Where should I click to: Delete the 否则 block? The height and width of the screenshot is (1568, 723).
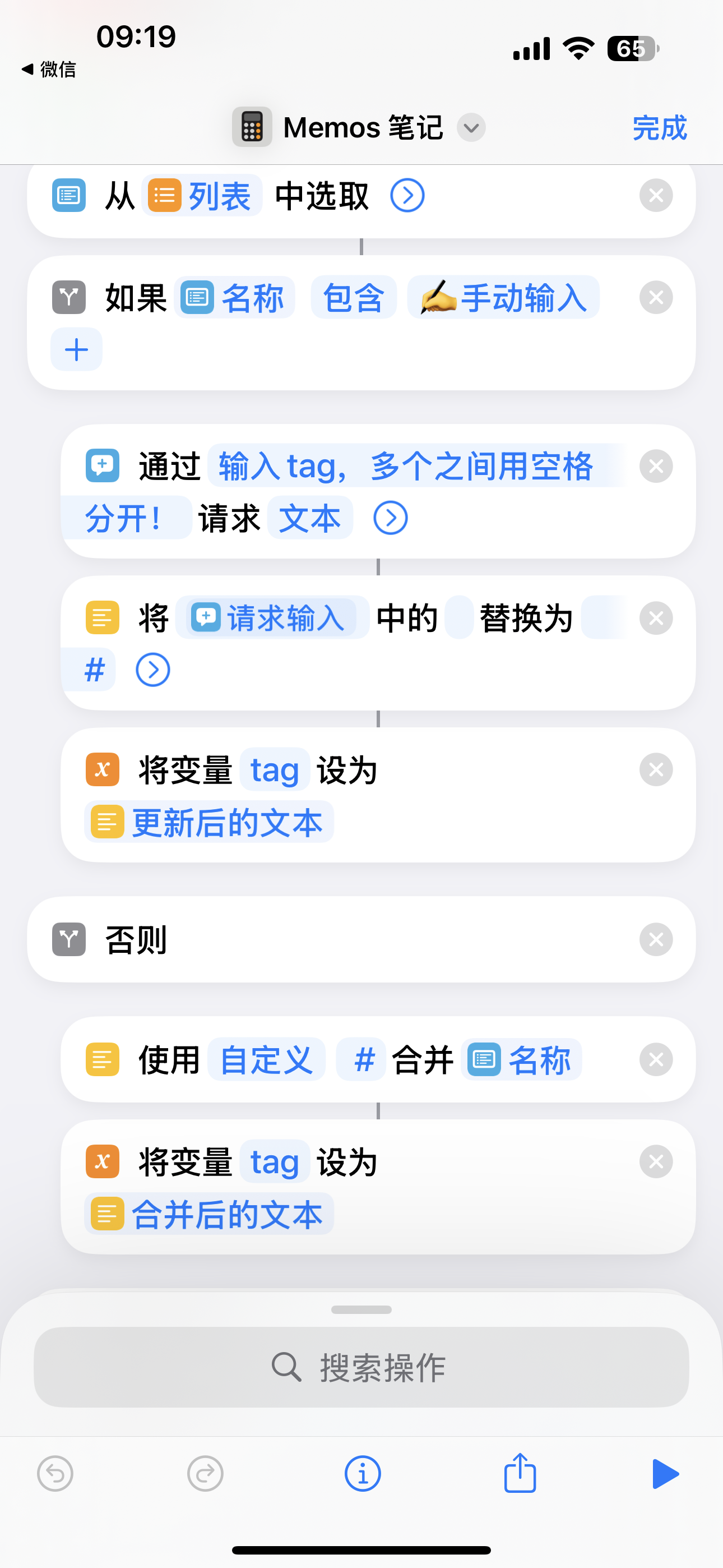(x=655, y=939)
